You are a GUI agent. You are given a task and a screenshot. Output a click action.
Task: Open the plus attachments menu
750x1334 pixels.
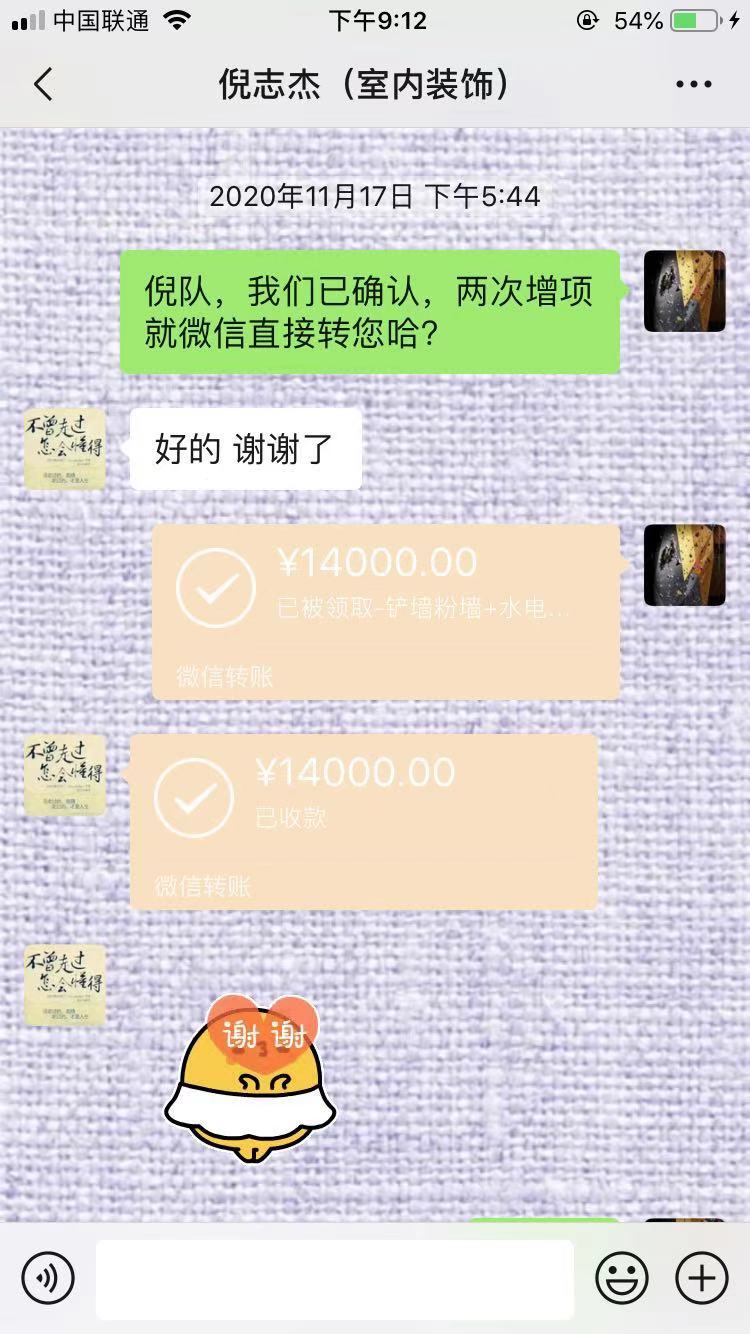click(x=702, y=1277)
